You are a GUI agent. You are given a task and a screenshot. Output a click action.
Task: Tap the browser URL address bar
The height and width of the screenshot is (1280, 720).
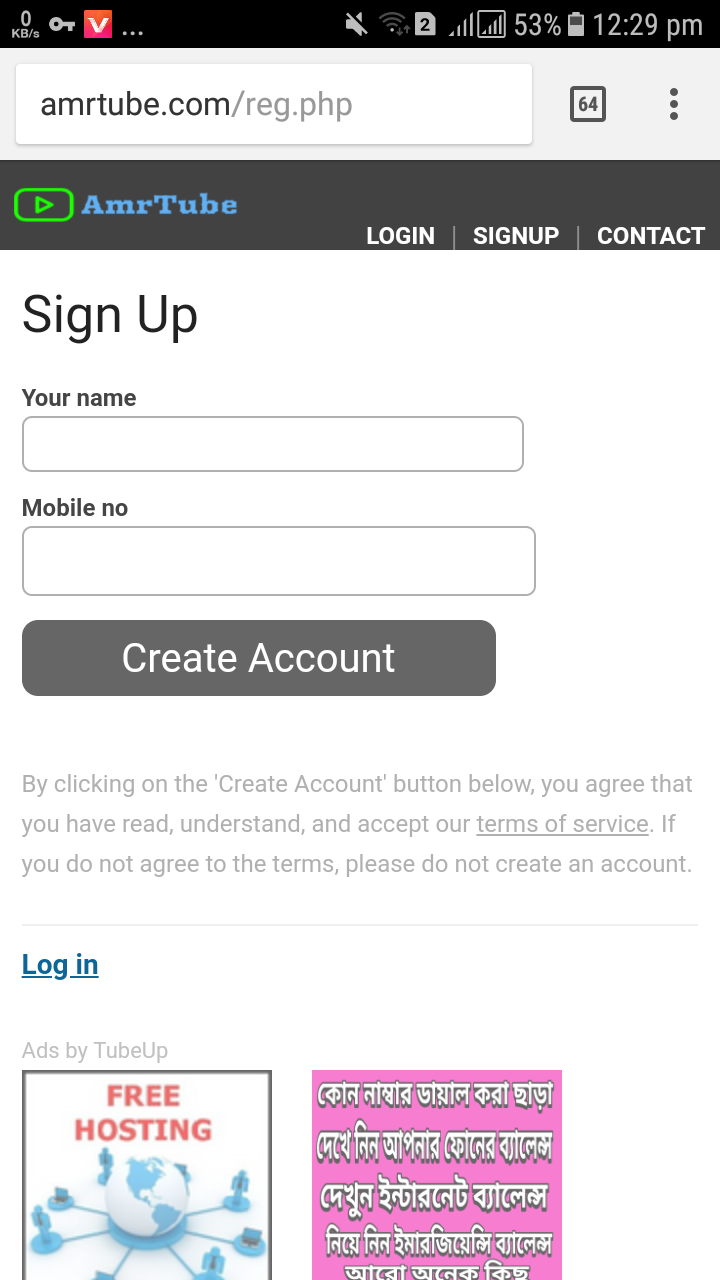(273, 105)
